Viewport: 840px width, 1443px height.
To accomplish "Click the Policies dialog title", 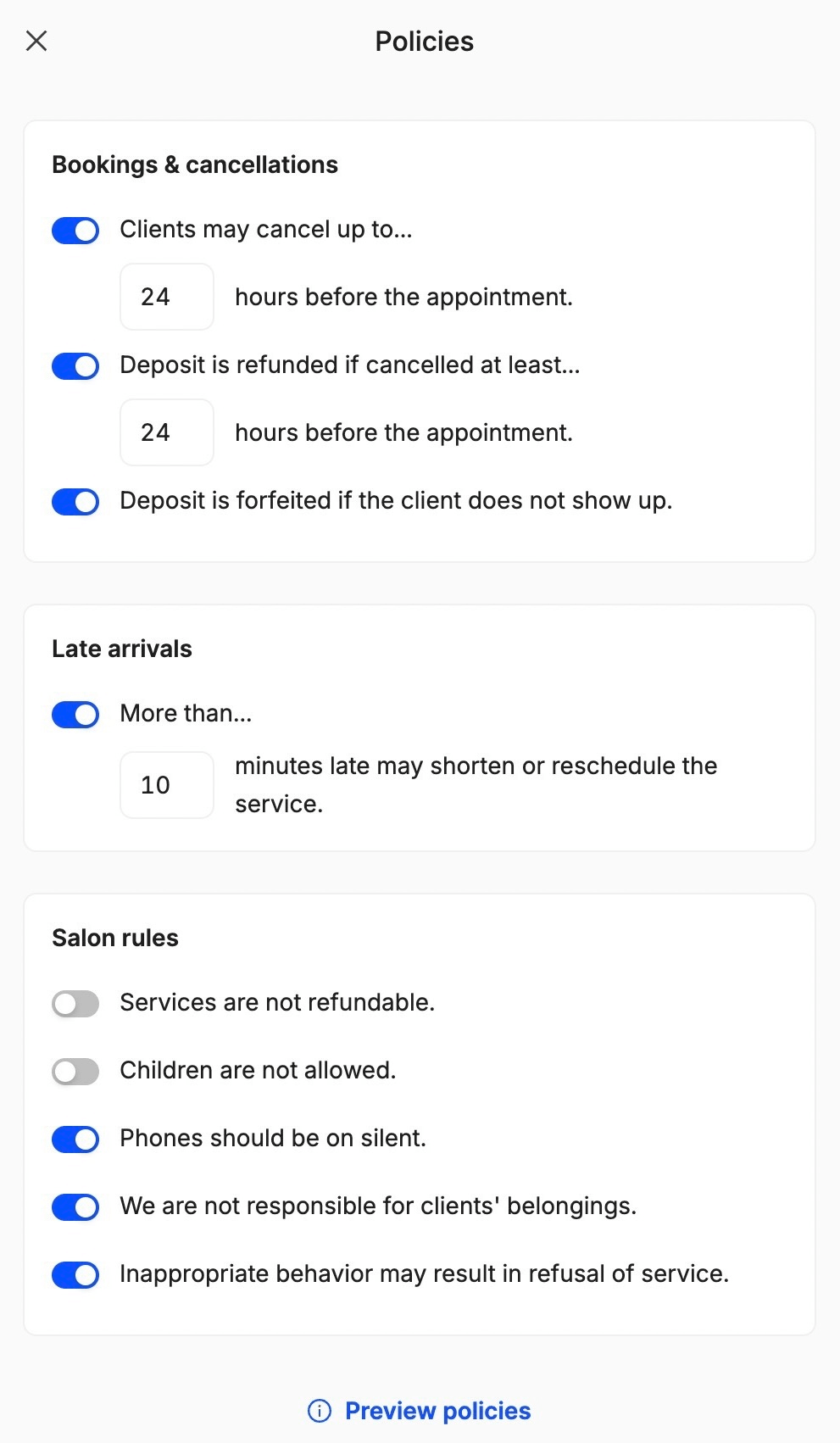I will [x=423, y=40].
